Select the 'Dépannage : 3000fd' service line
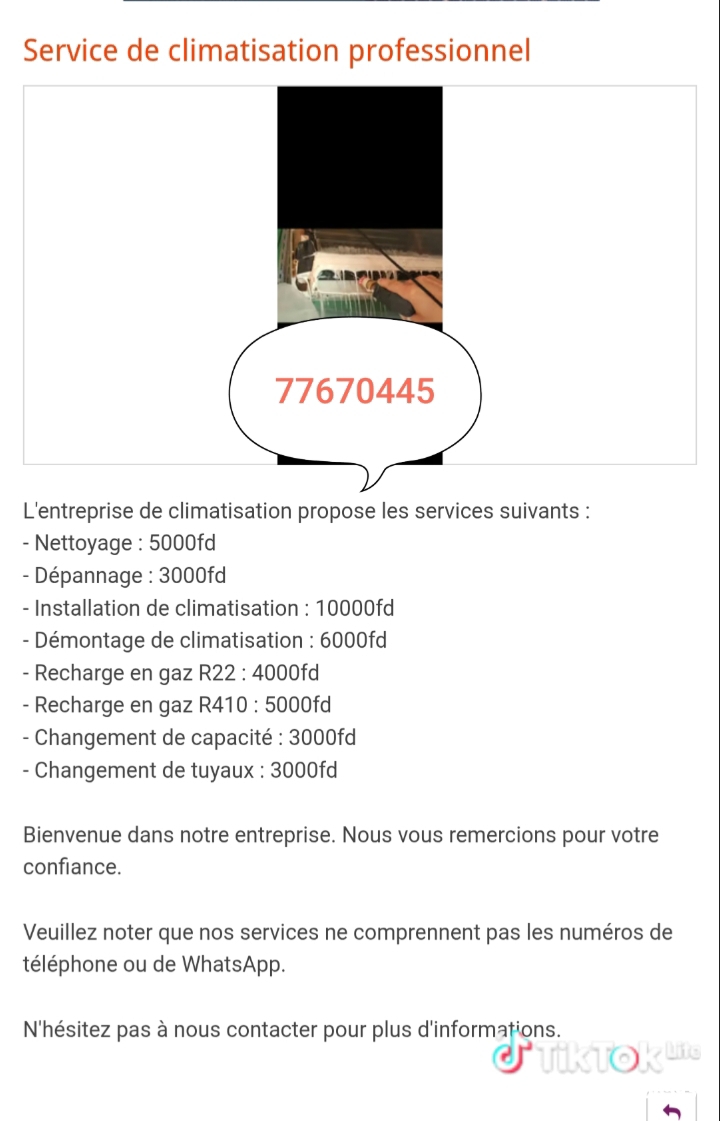The width and height of the screenshot is (720, 1121). coord(124,575)
